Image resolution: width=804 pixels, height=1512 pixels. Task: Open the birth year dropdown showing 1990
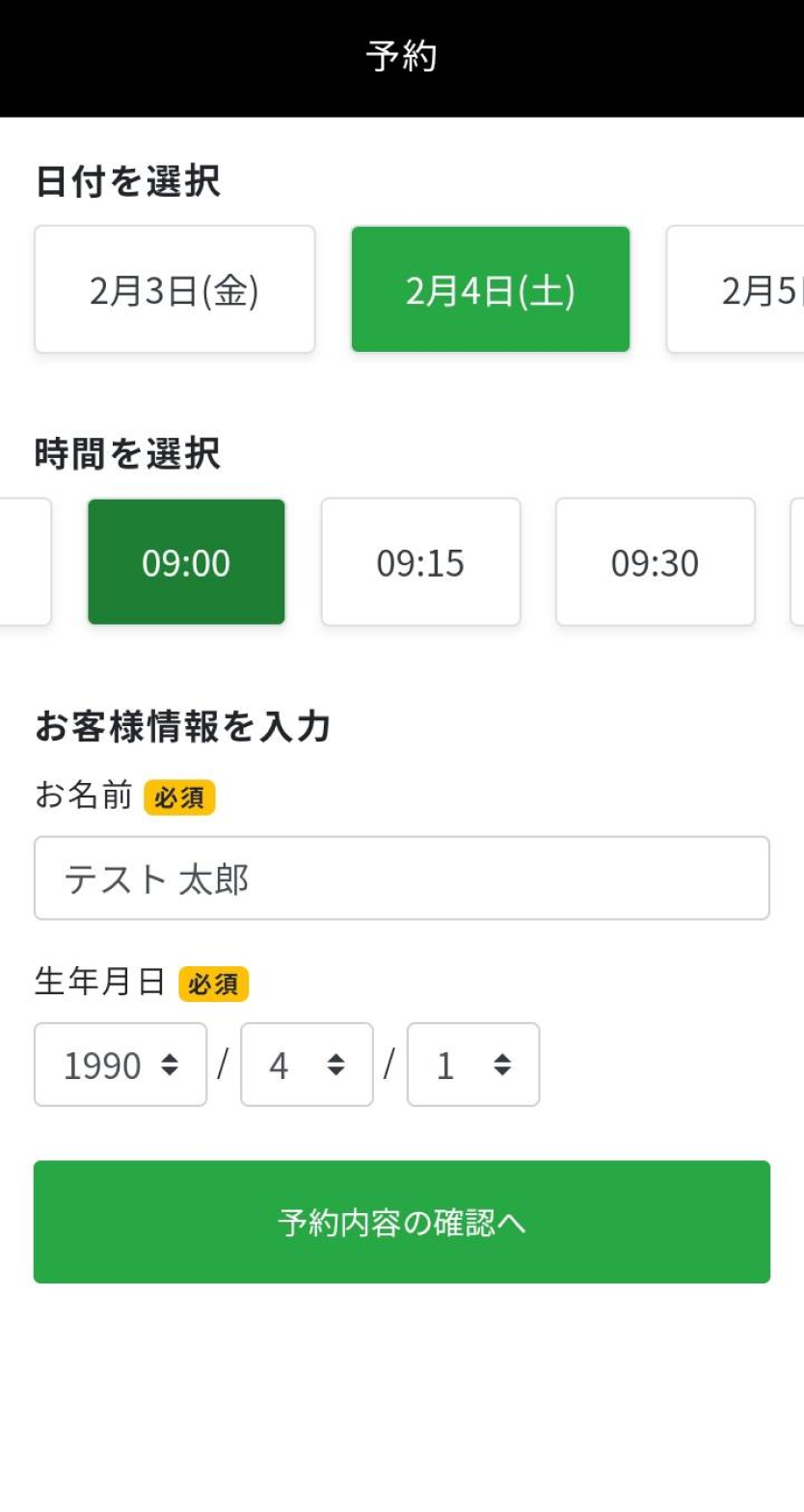pos(121,1065)
